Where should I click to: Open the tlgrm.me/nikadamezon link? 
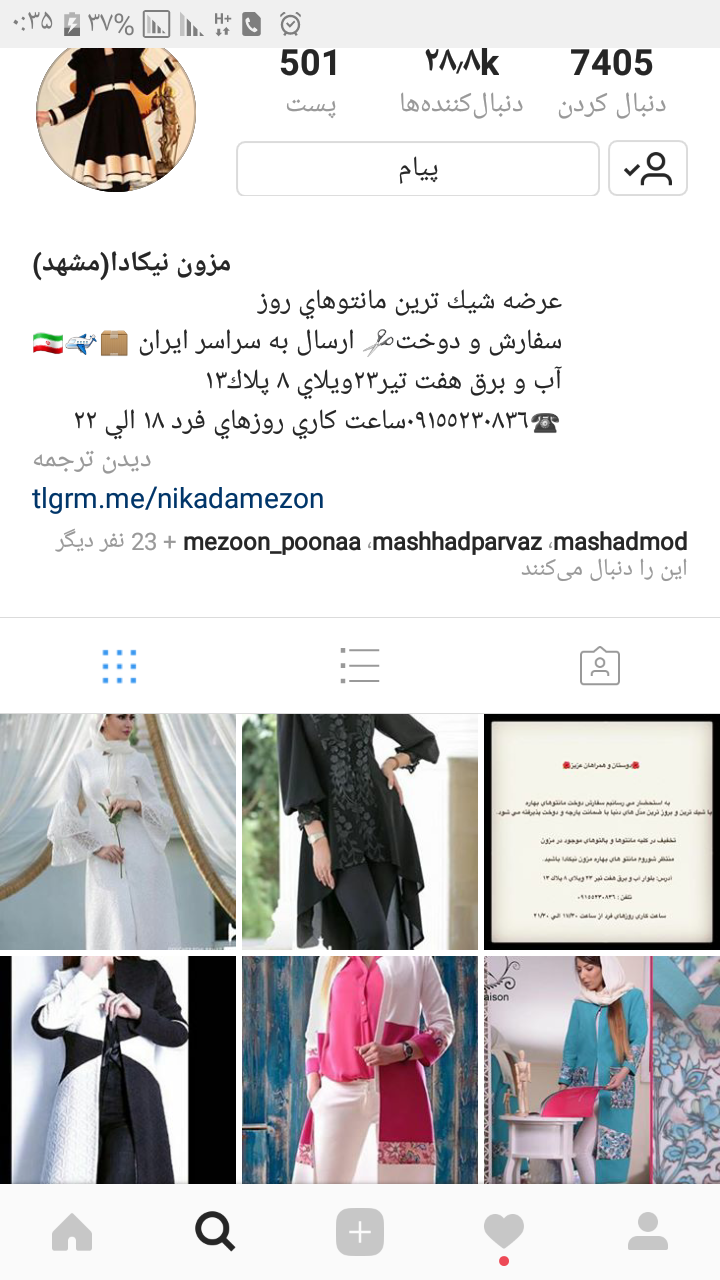coord(178,498)
